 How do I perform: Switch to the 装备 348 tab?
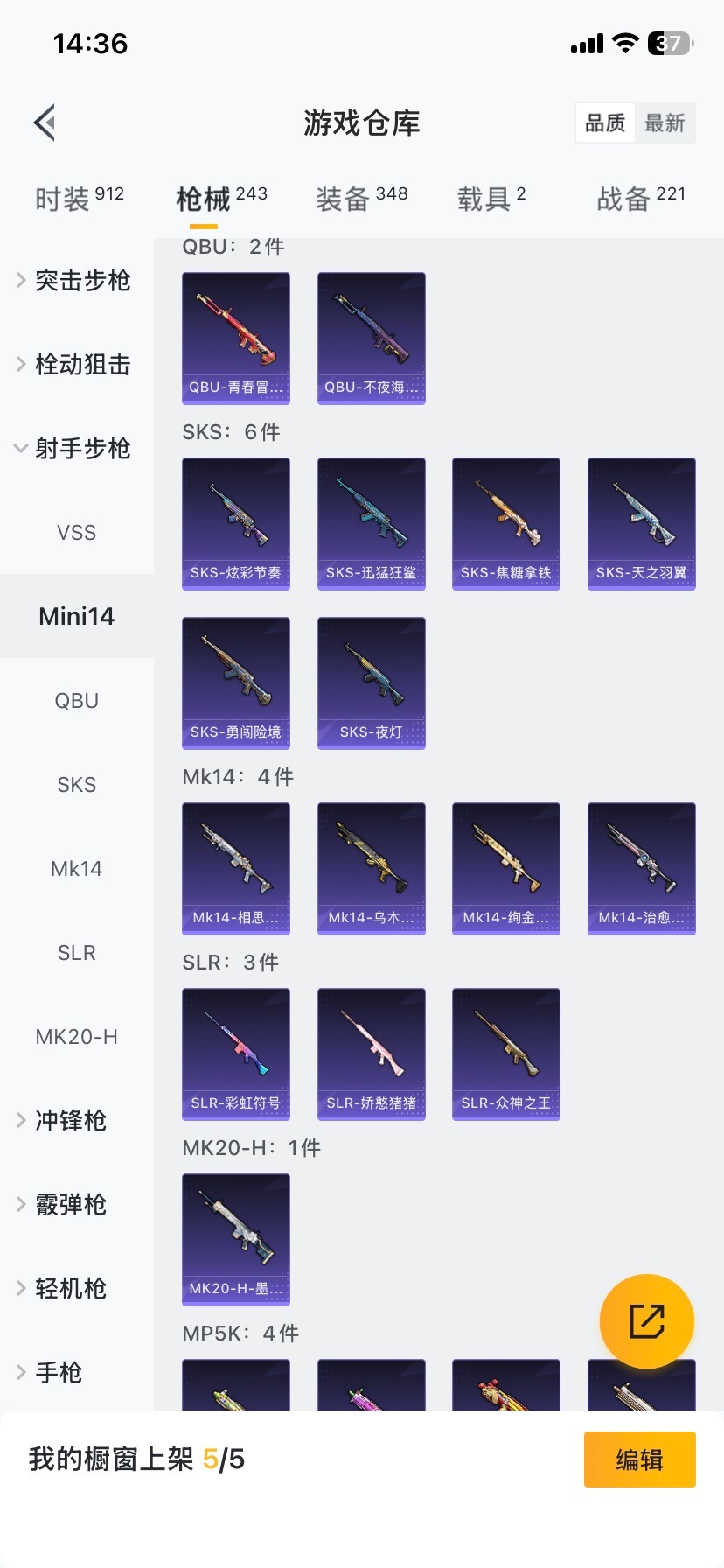tap(361, 195)
